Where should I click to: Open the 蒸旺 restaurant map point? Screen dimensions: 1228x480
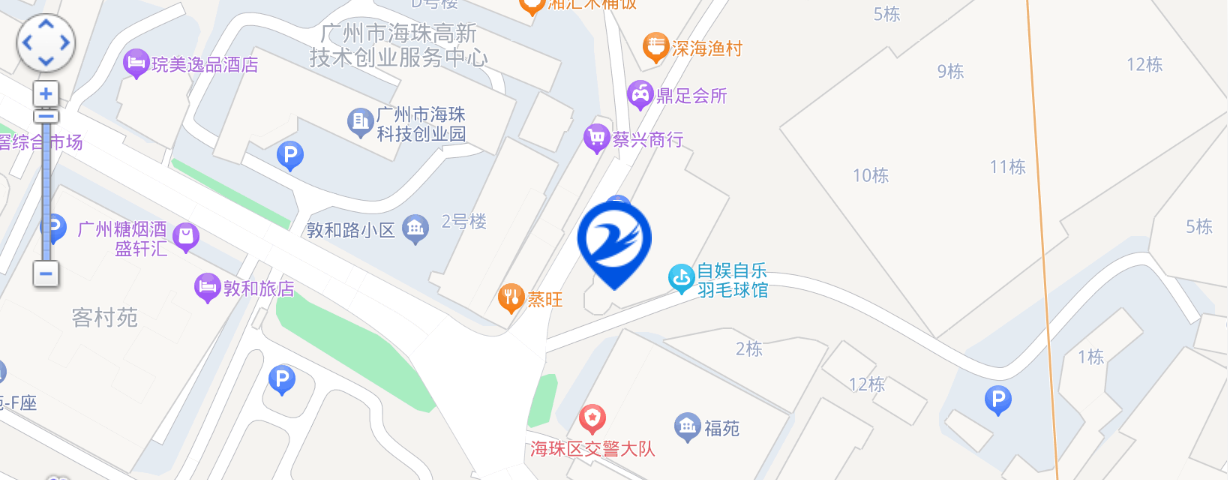[x=511, y=297]
